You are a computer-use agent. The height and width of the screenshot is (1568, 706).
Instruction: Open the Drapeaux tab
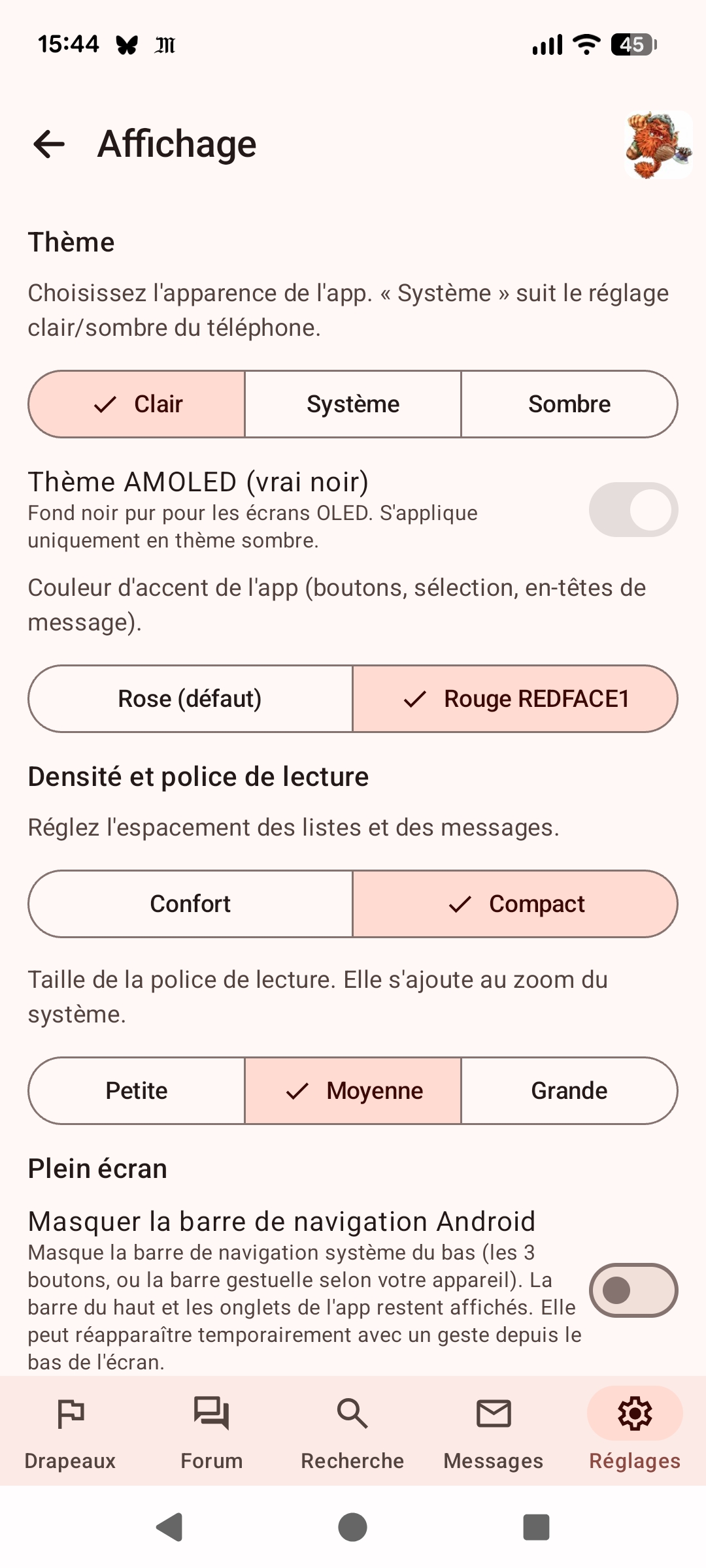[70, 1431]
